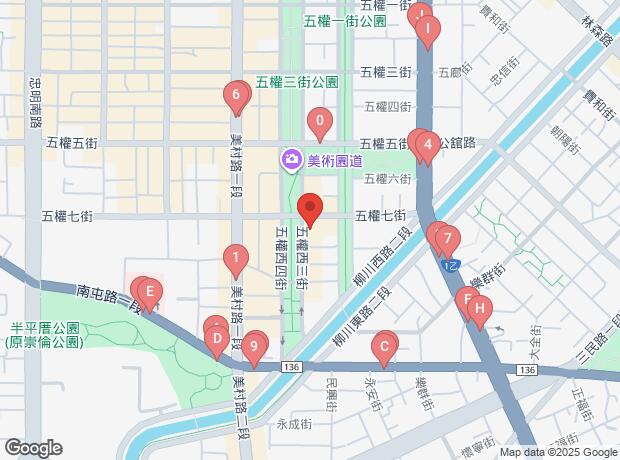Select map marker labeled I
This screenshot has height=460, width=620.
(x=427, y=31)
